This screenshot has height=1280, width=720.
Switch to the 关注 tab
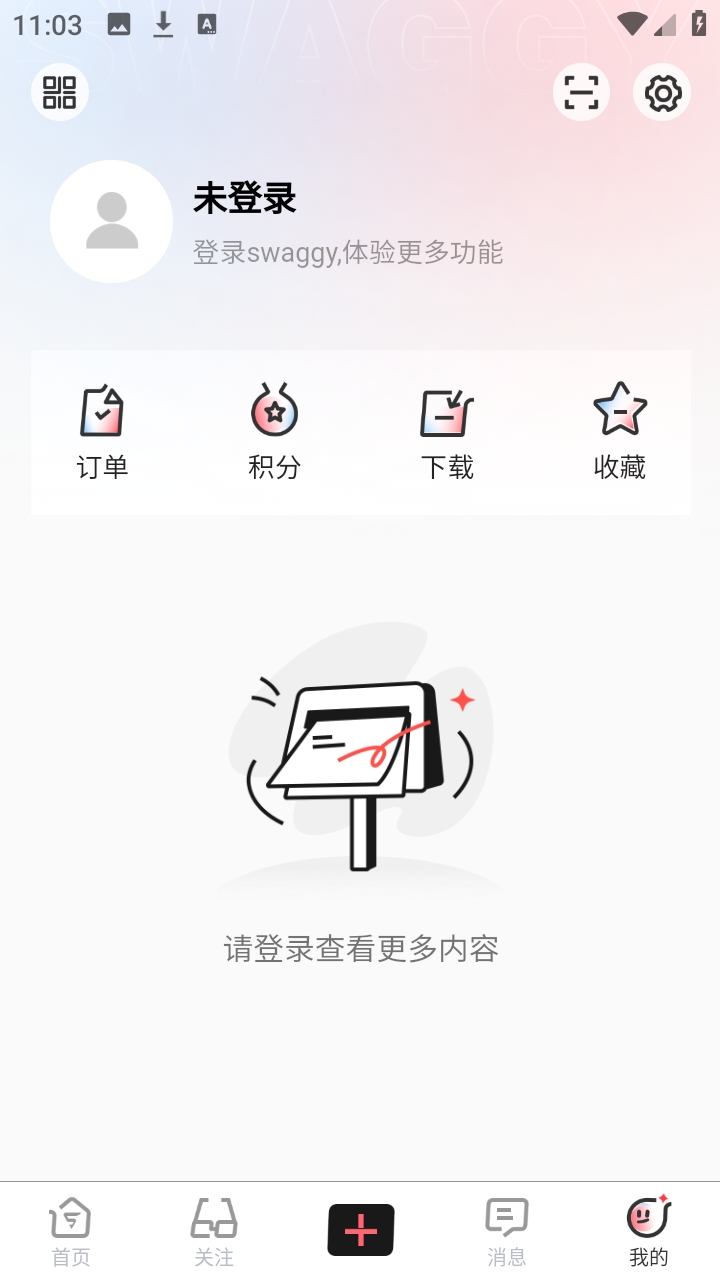pos(214,1232)
